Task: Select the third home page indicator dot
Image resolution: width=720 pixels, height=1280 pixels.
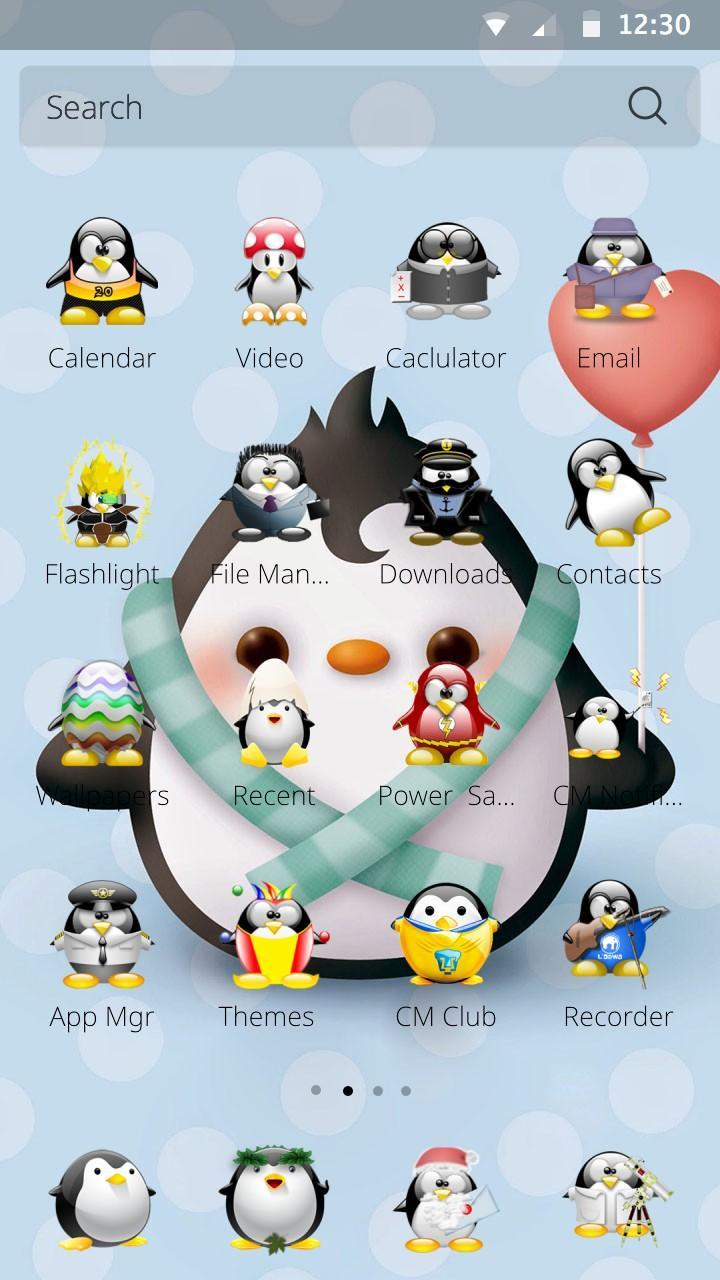Action: pyautogui.click(x=378, y=1091)
